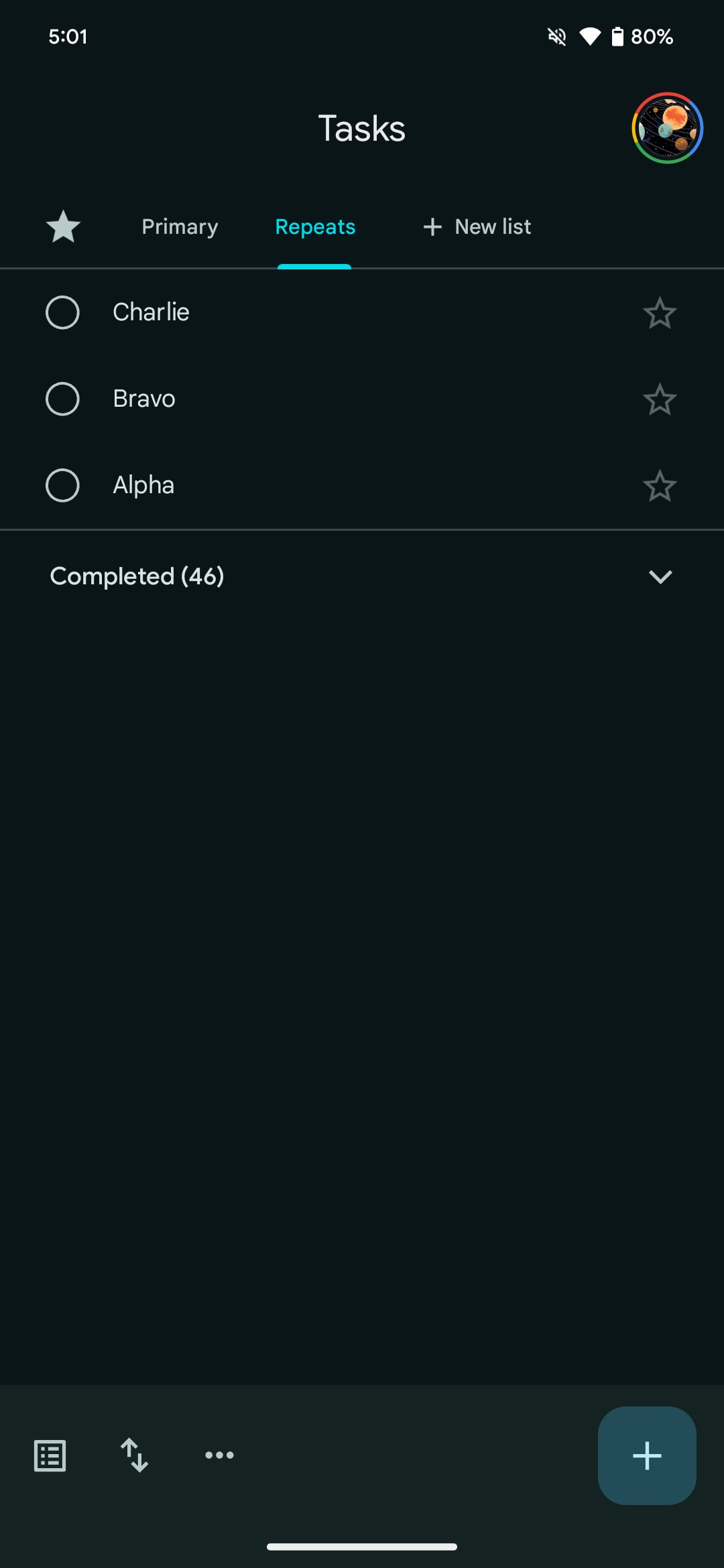Mark Alpha task as complete
724x1568 pixels.
coord(62,485)
